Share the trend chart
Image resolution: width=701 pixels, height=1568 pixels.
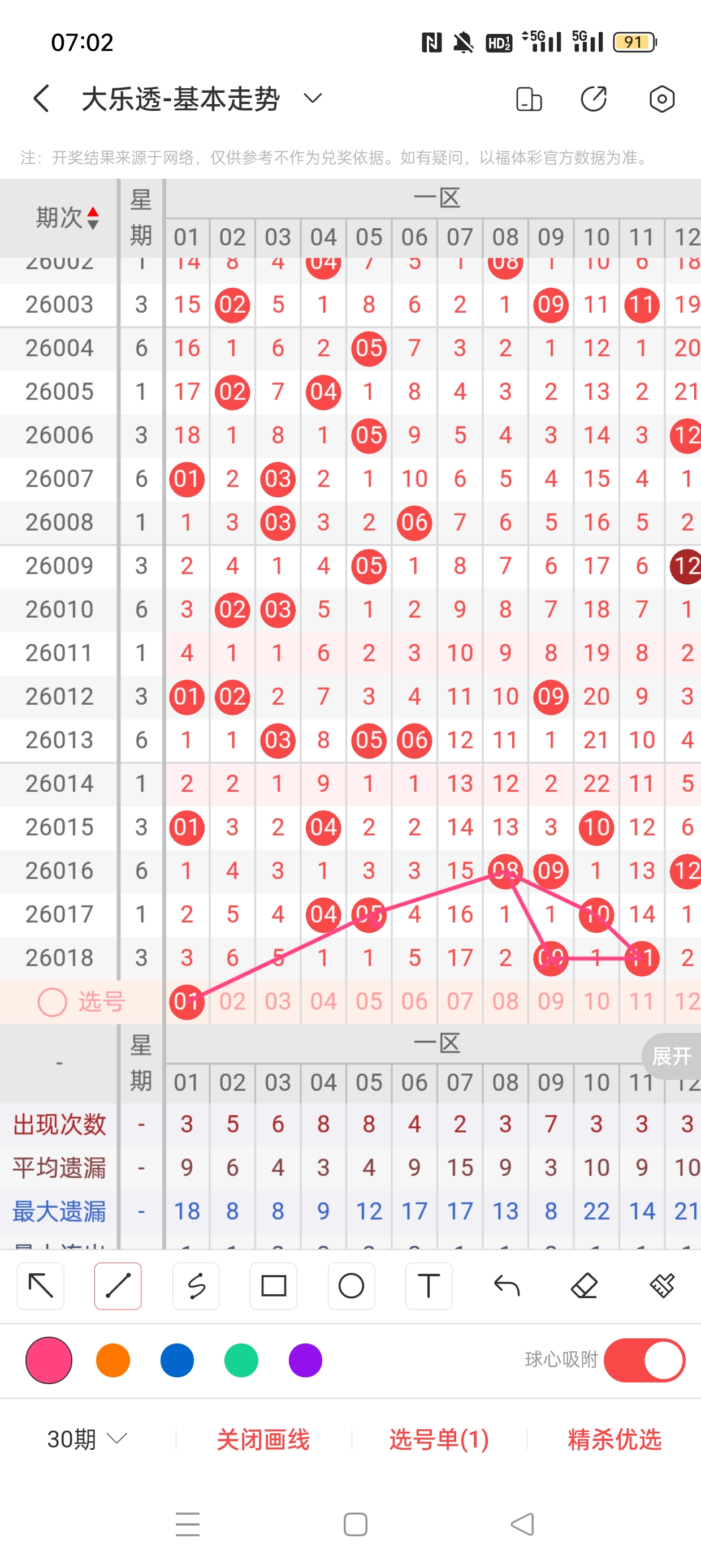click(593, 99)
